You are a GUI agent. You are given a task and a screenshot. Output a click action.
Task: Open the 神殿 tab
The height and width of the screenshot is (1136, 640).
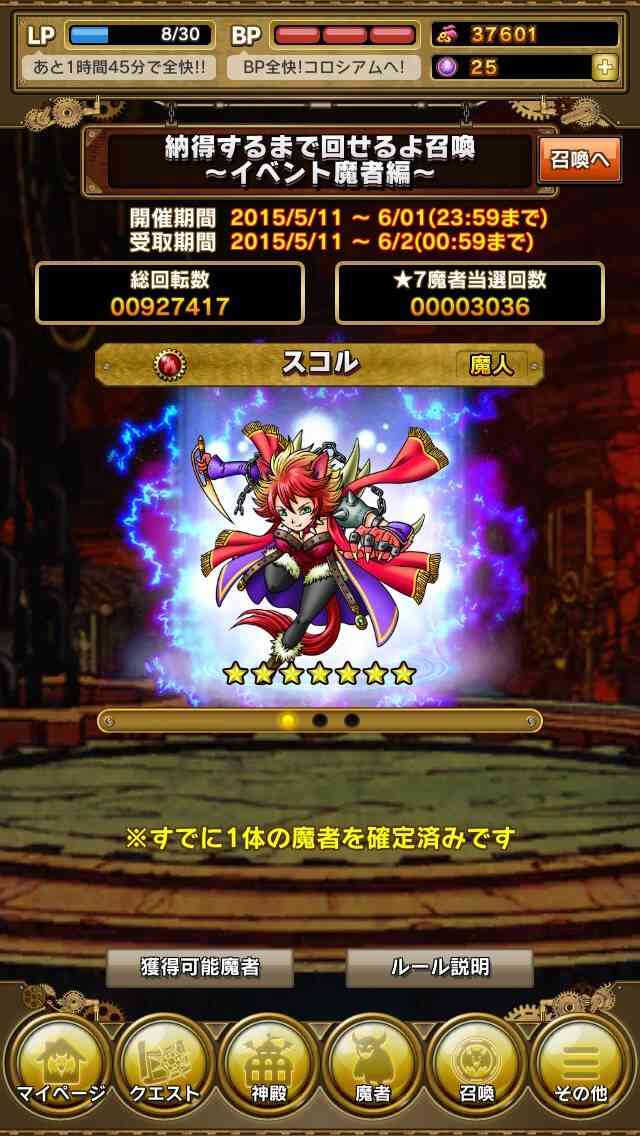coord(269,1064)
